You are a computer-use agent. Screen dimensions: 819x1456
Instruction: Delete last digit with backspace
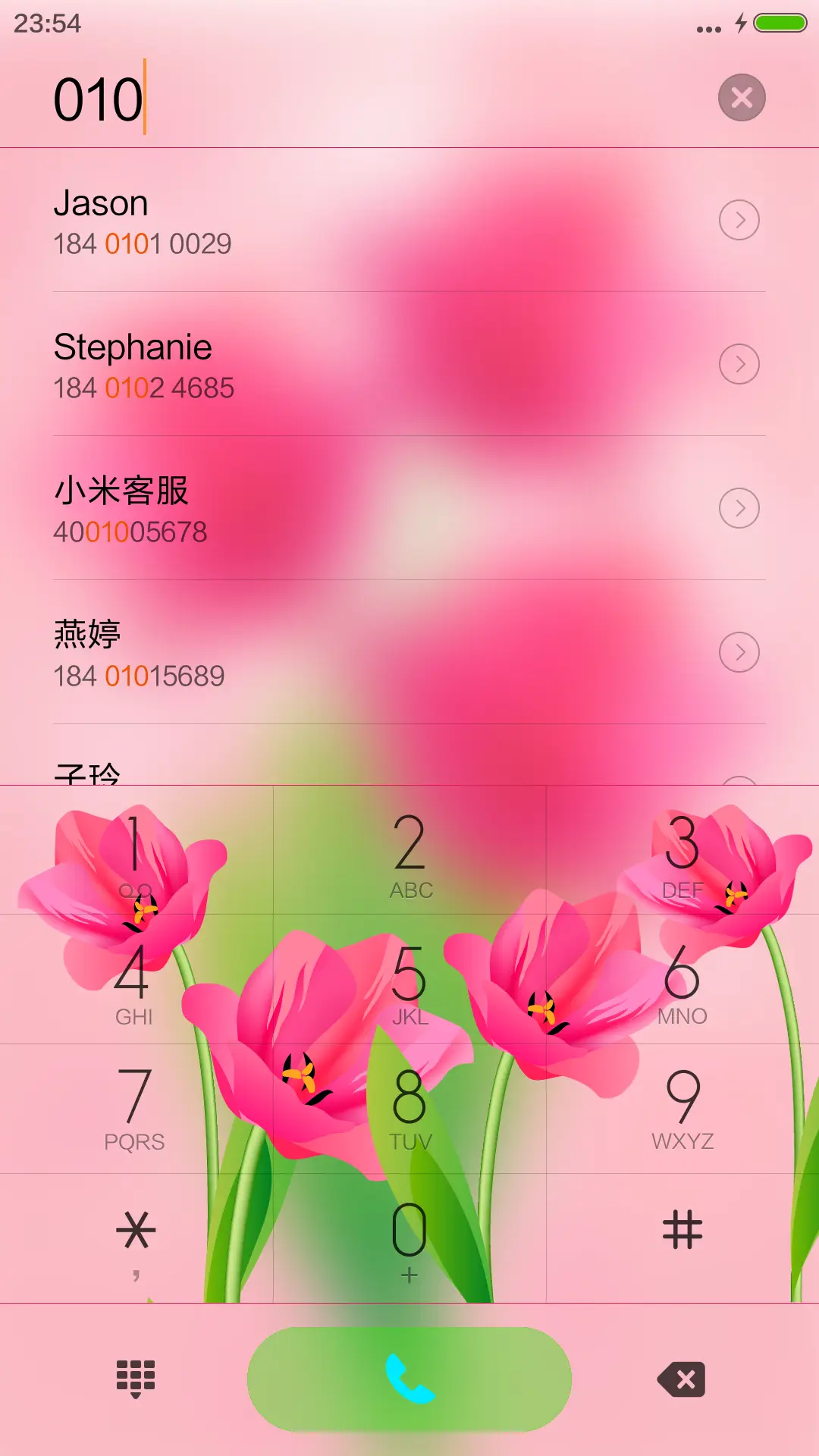(x=682, y=1379)
